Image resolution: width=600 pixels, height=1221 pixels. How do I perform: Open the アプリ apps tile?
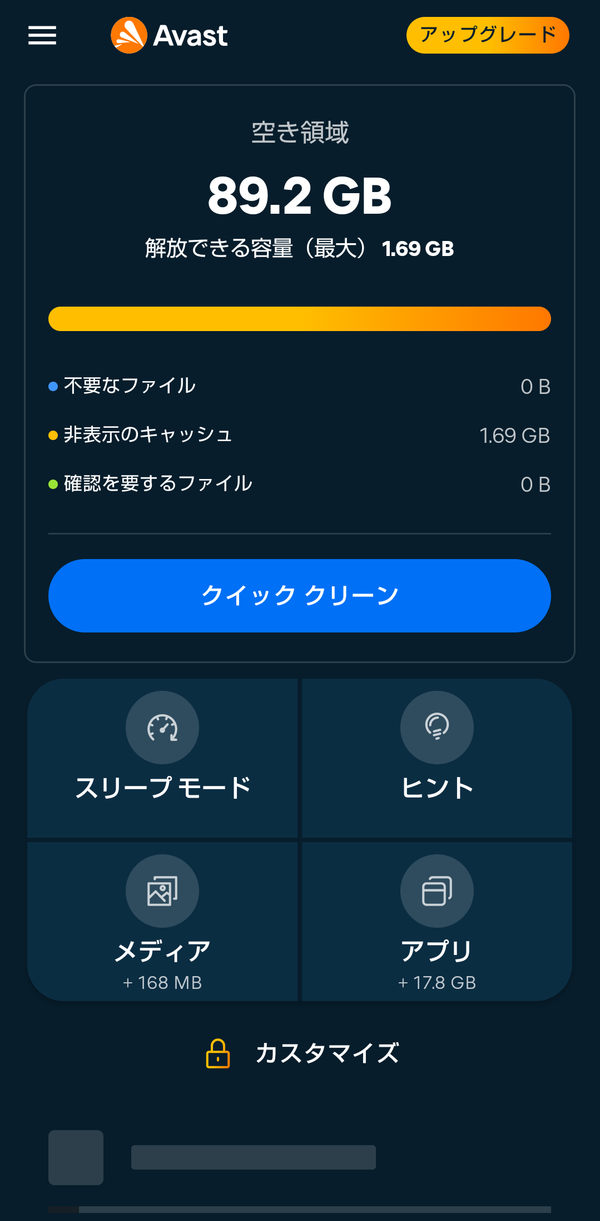[x=437, y=921]
